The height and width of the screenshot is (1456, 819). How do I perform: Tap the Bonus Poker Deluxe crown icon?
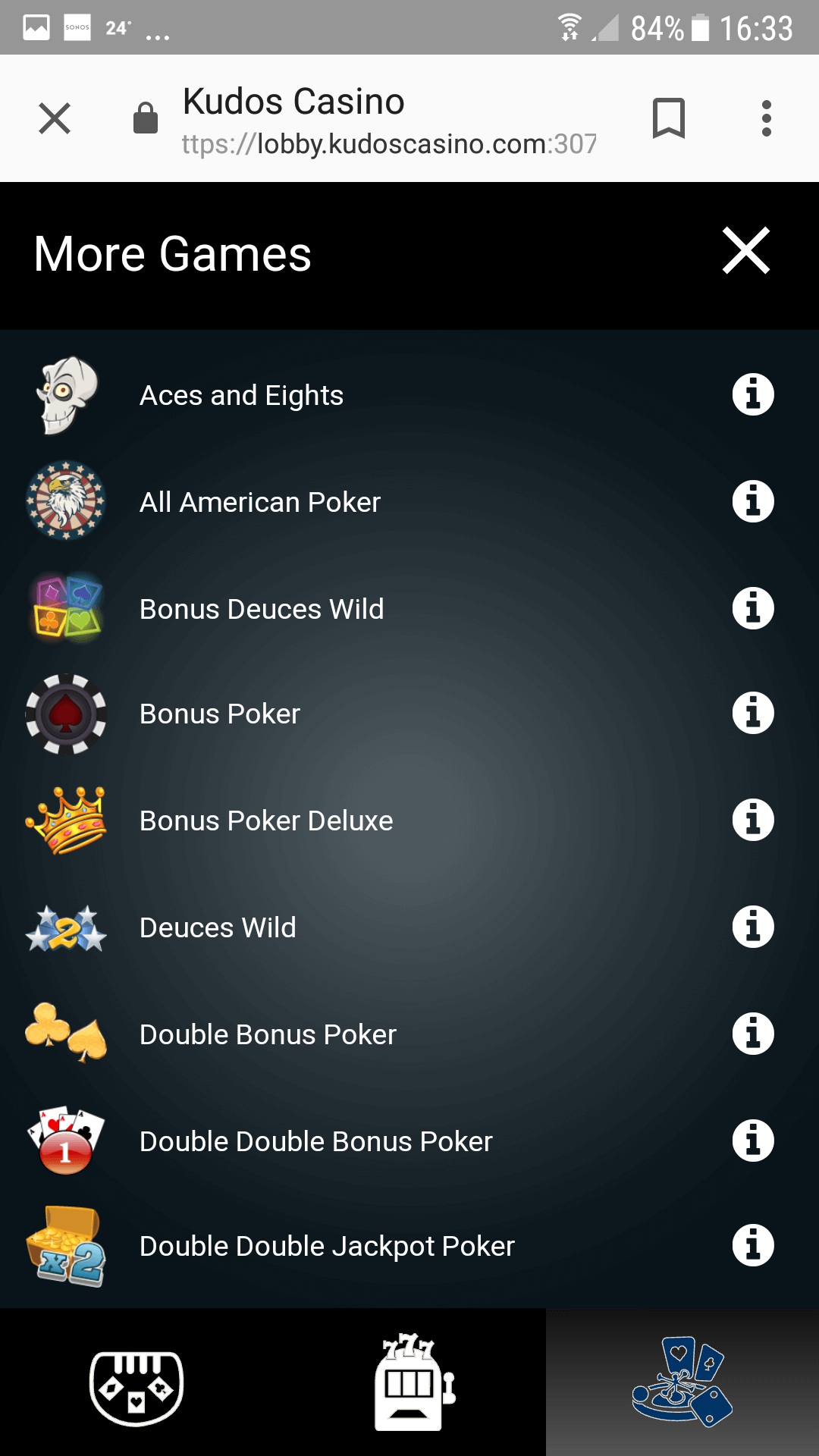coord(66,819)
